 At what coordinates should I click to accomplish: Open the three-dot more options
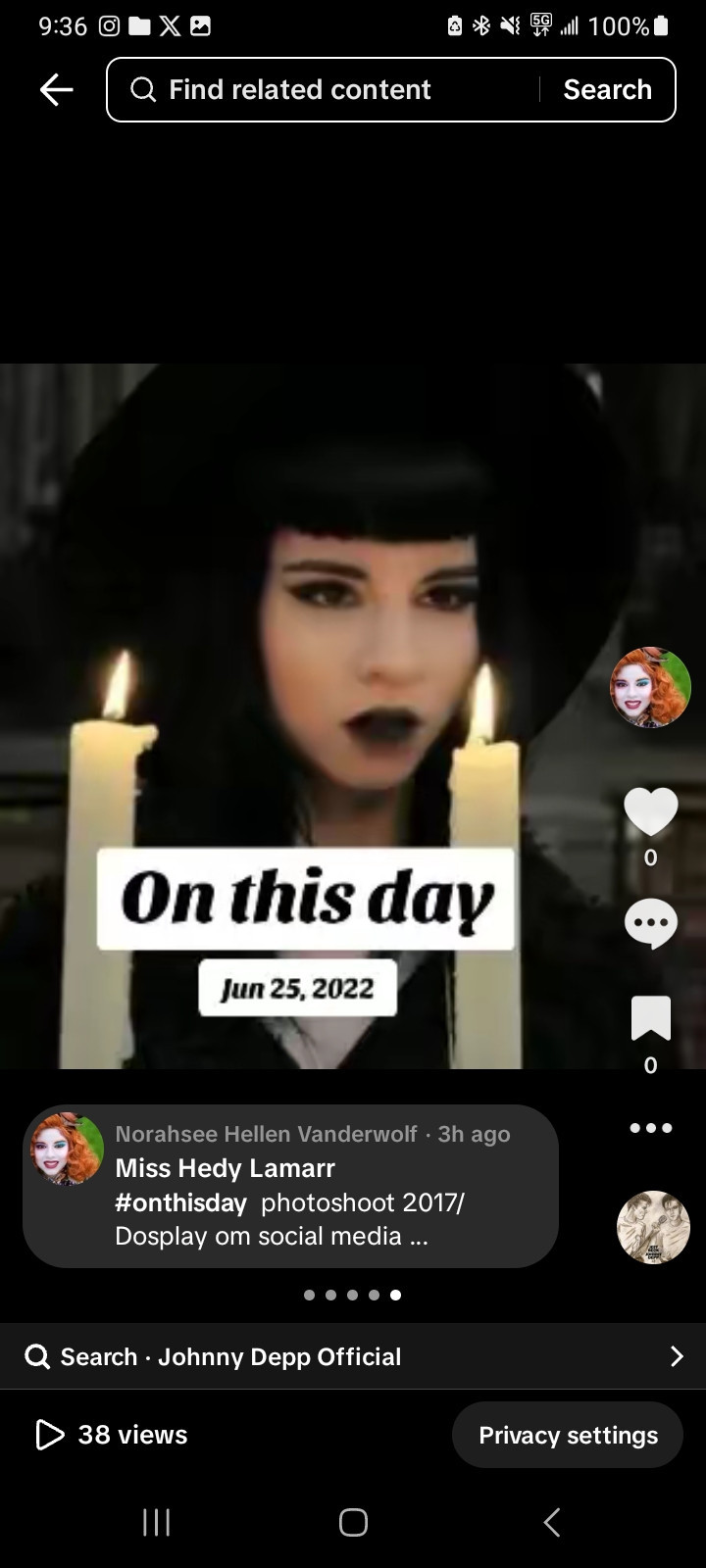[650, 1128]
